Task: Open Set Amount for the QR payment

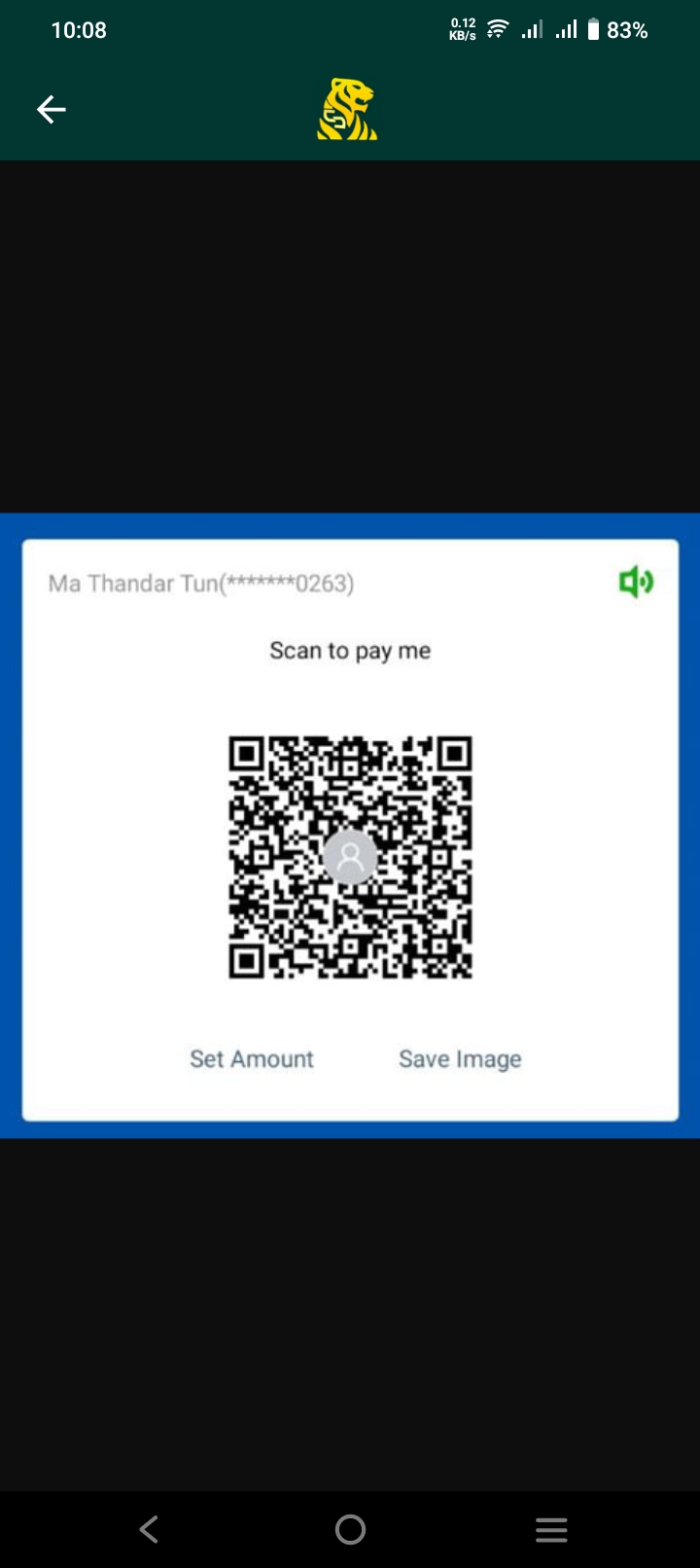Action: pyautogui.click(x=252, y=1058)
